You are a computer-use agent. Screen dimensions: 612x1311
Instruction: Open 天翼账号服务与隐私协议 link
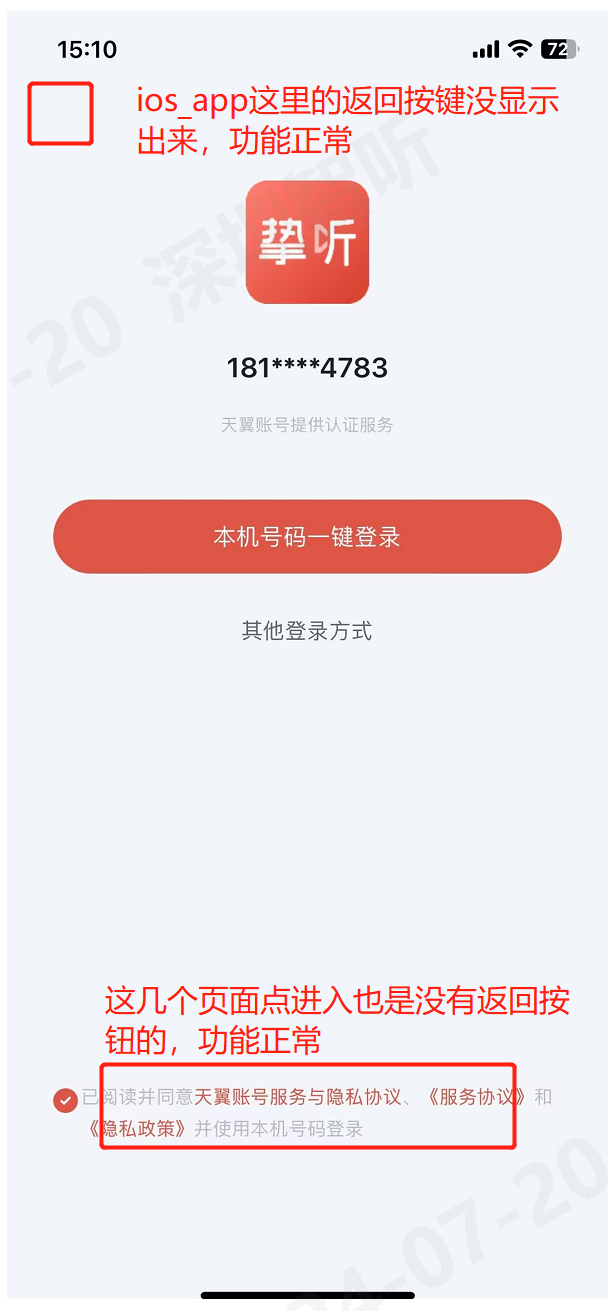[x=297, y=1097]
